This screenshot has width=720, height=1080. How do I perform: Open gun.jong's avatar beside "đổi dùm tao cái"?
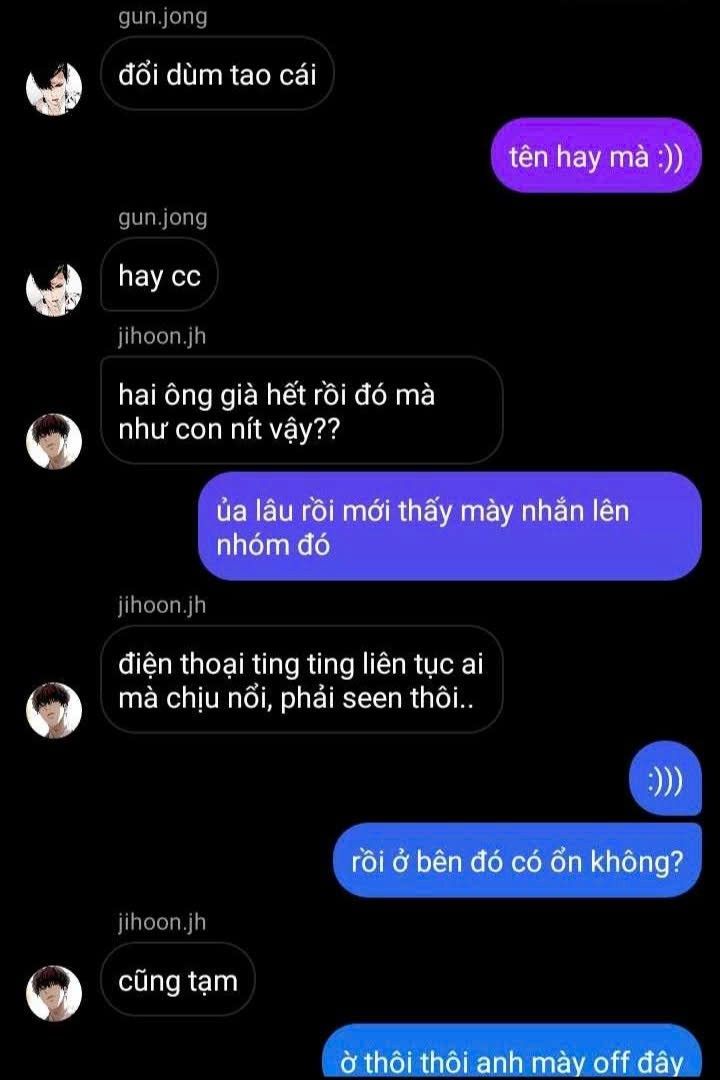53,88
